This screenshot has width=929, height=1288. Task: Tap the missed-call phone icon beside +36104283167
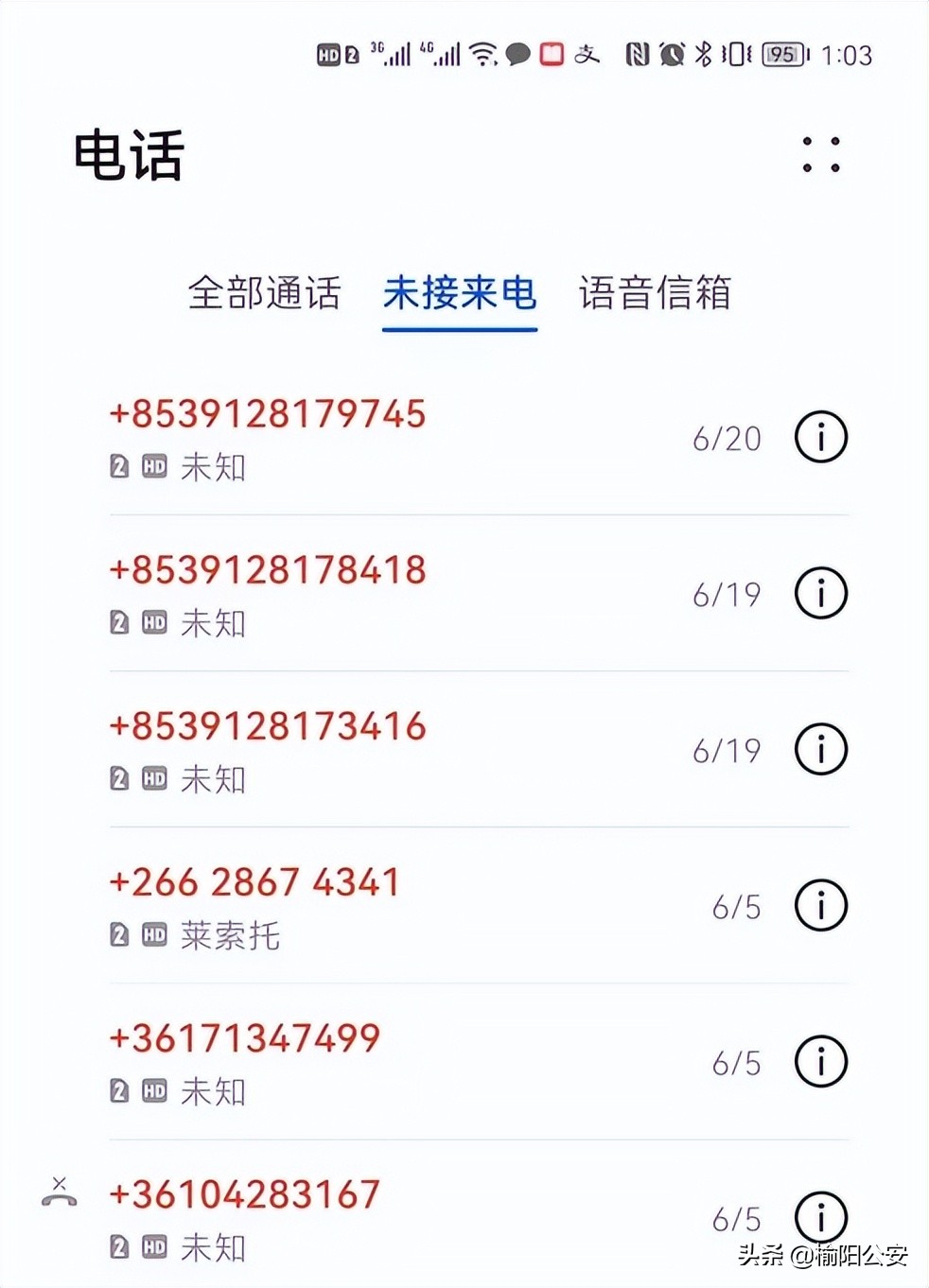point(59,1194)
